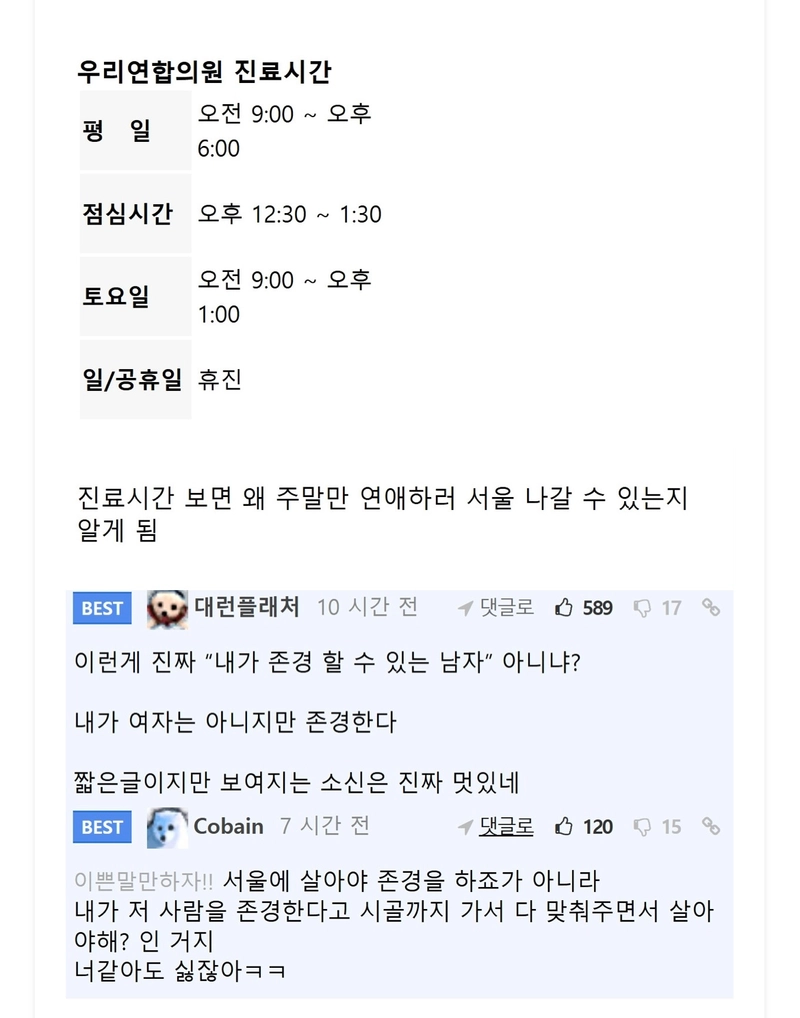Open Cobain's user profile
Screen dimensions: 800x1018
click(x=228, y=826)
